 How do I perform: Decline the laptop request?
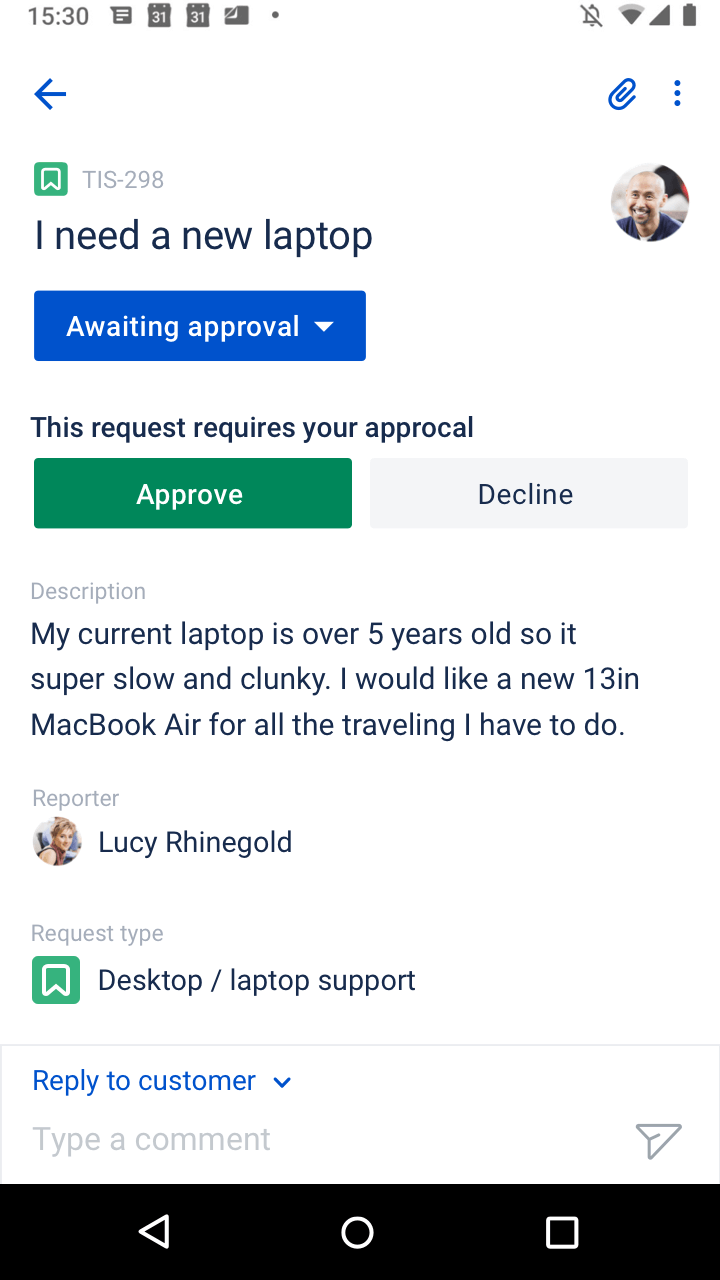click(529, 493)
